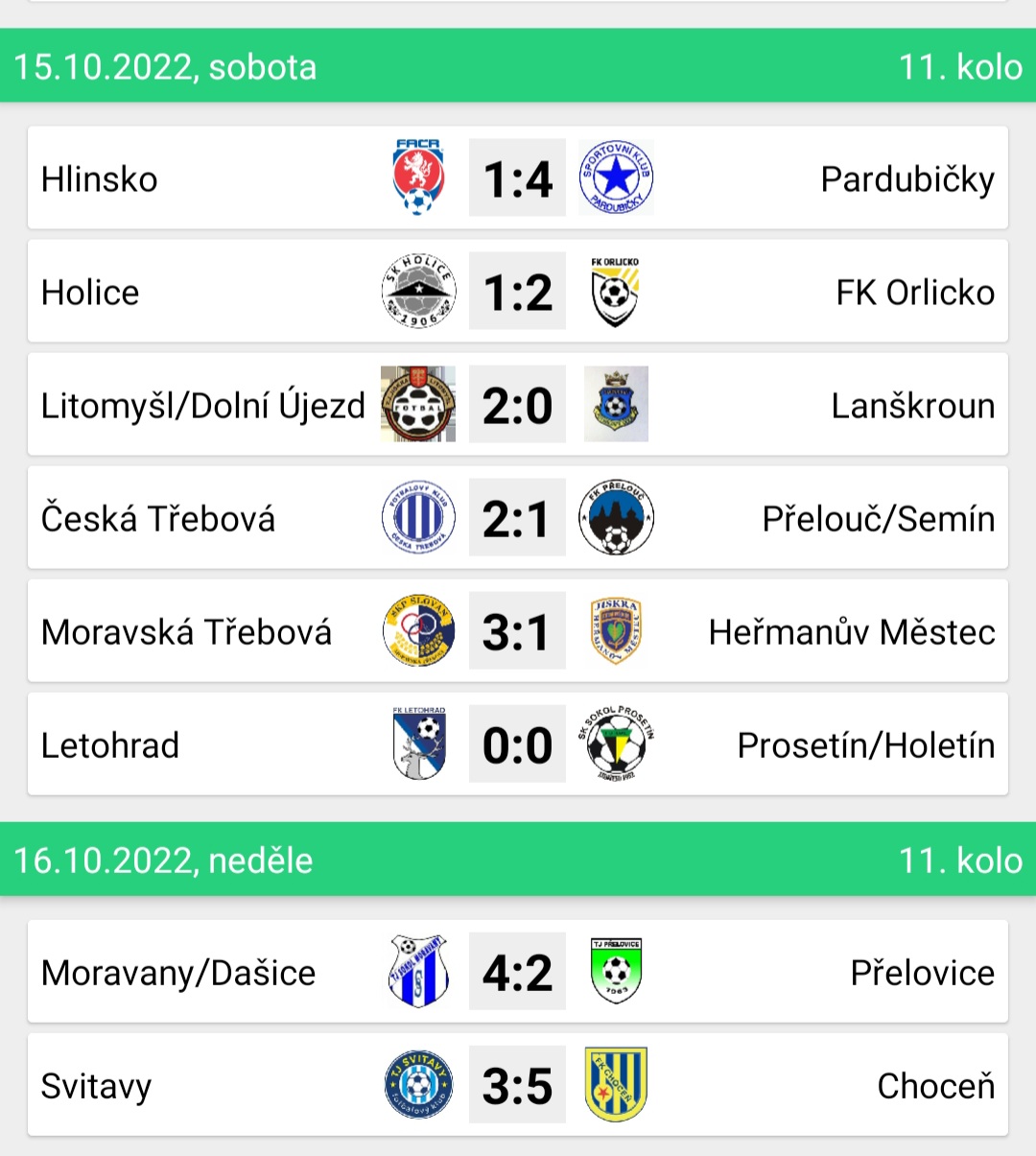Open the Hlinsko vs Pardubičky match
The width and height of the screenshot is (1036, 1156).
pos(518,178)
